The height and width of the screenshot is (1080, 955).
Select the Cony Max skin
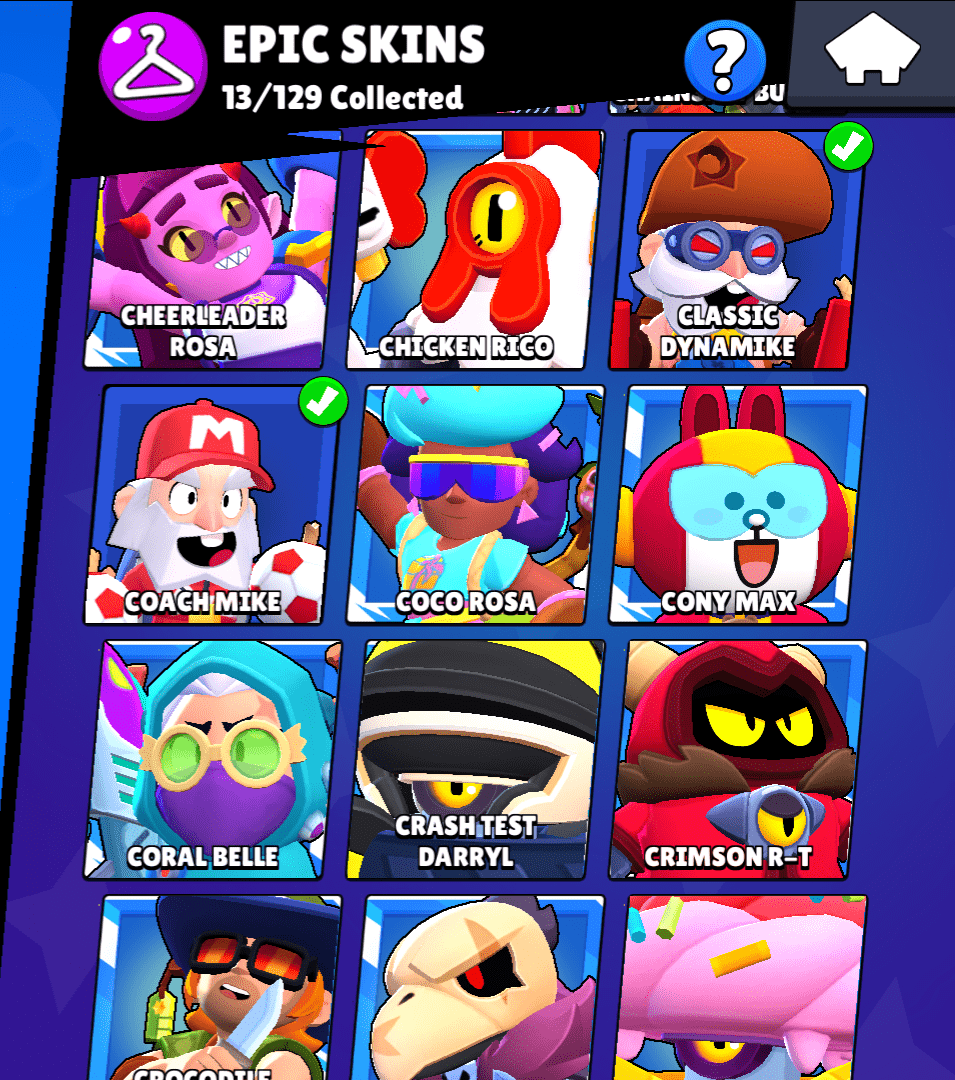(736, 505)
